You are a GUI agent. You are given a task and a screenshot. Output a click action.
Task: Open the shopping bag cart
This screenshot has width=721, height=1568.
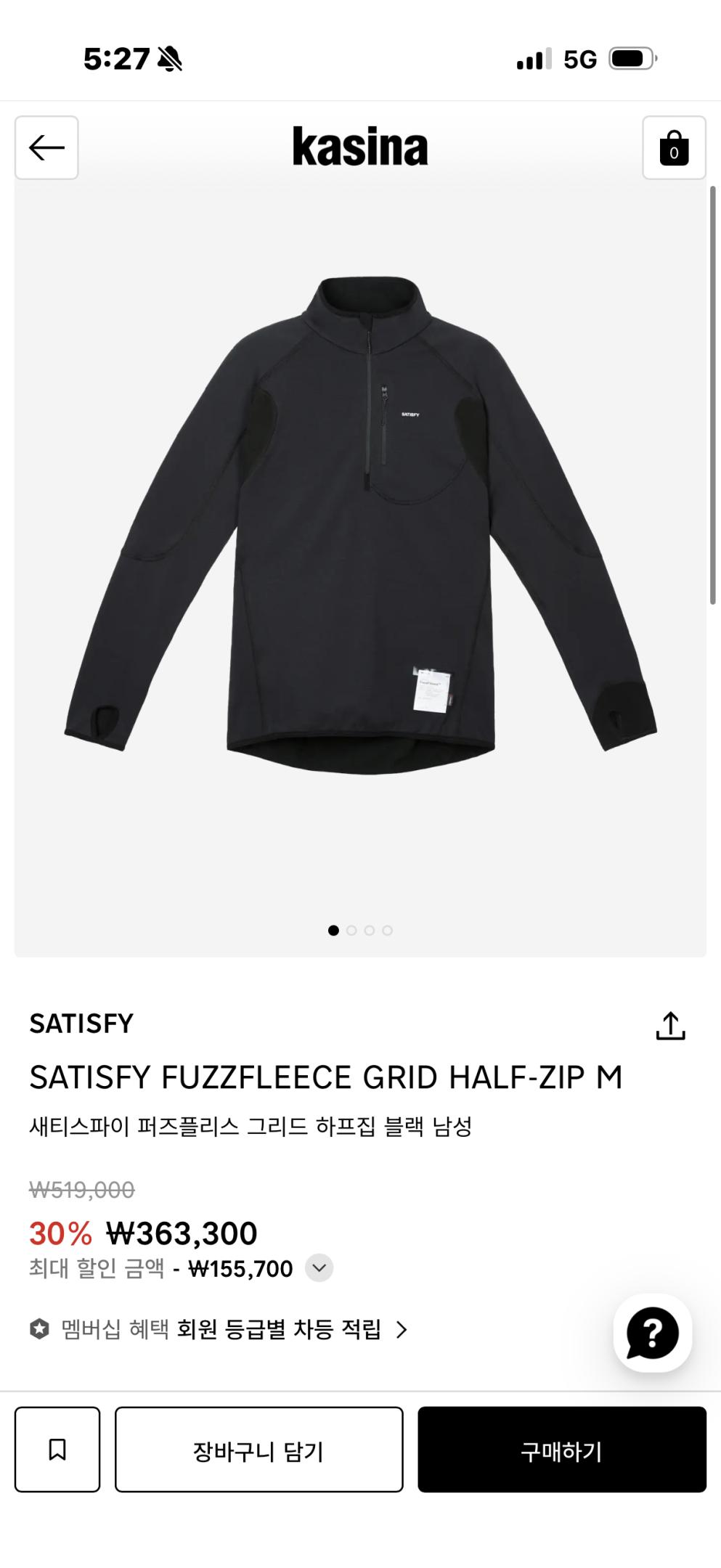(x=674, y=147)
